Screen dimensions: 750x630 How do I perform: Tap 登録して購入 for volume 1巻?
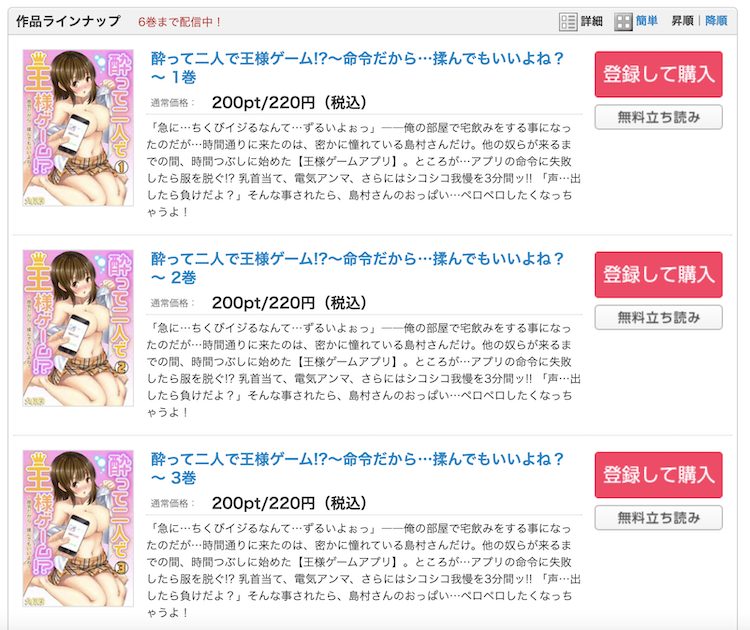tap(658, 75)
